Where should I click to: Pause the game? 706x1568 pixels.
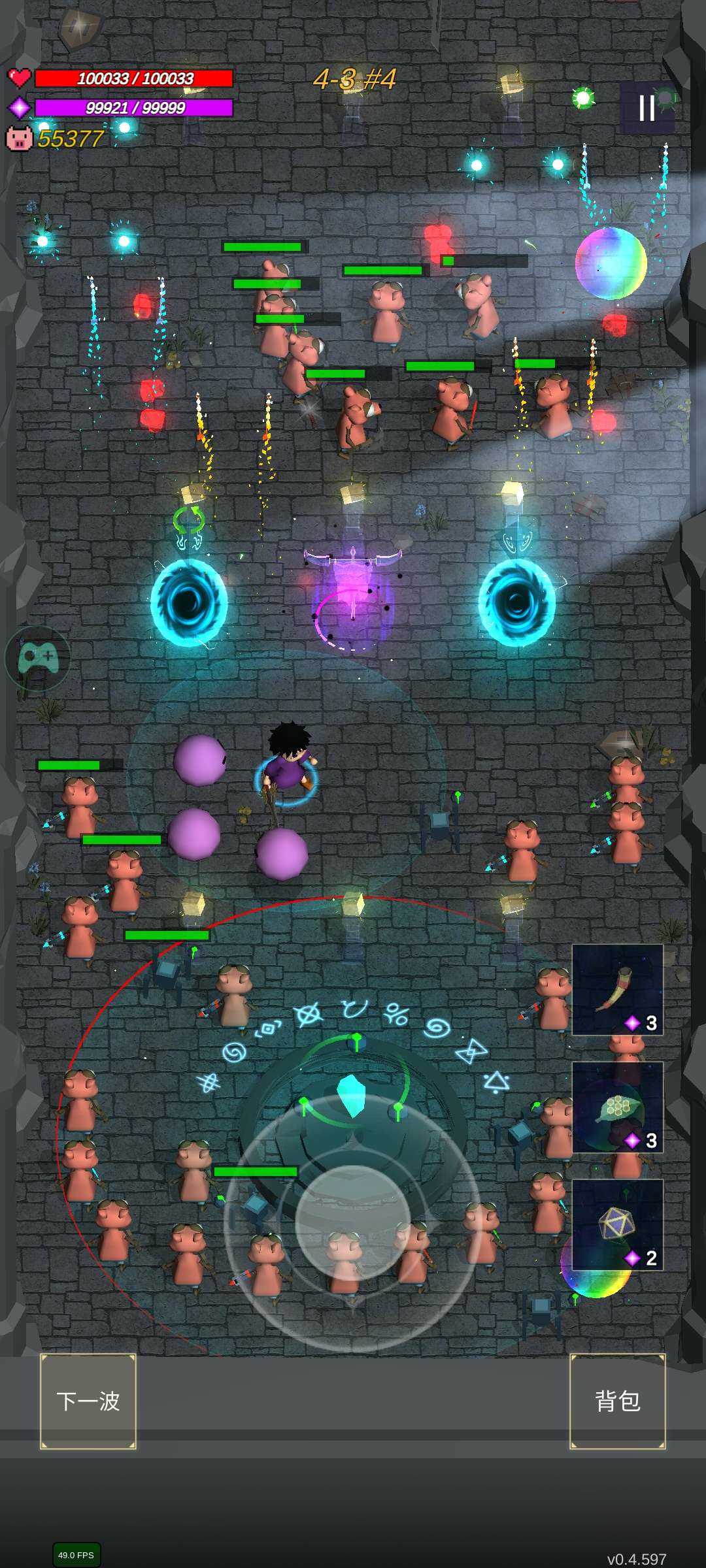(647, 108)
